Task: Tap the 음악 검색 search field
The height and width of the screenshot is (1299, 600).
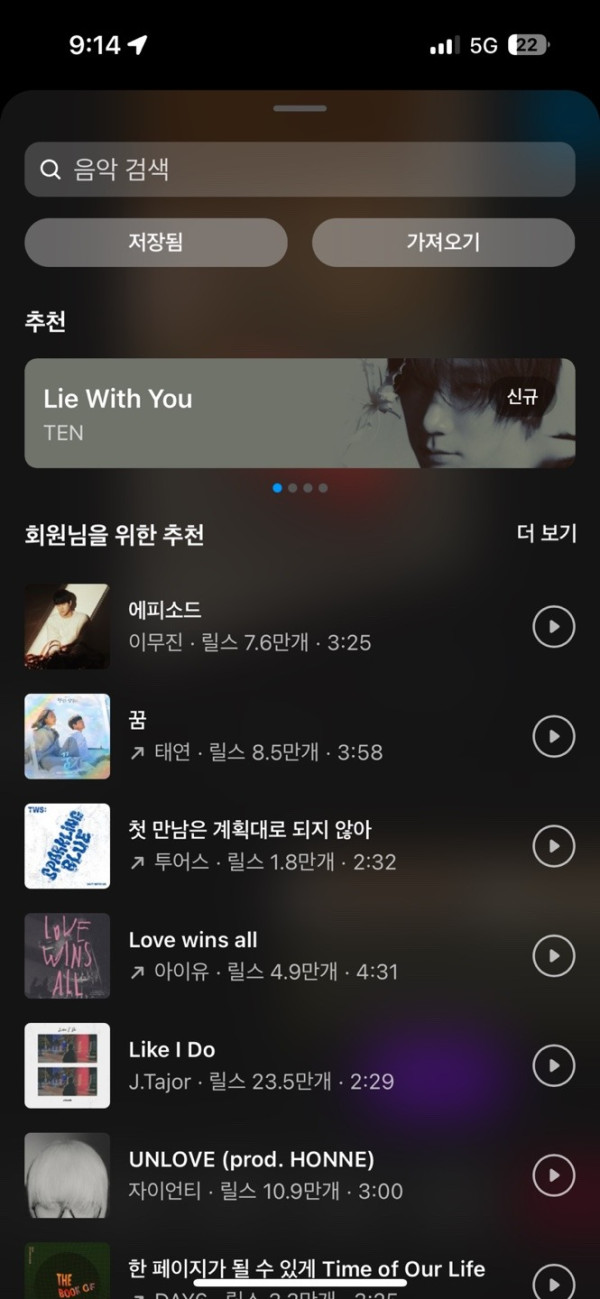Action: click(300, 169)
